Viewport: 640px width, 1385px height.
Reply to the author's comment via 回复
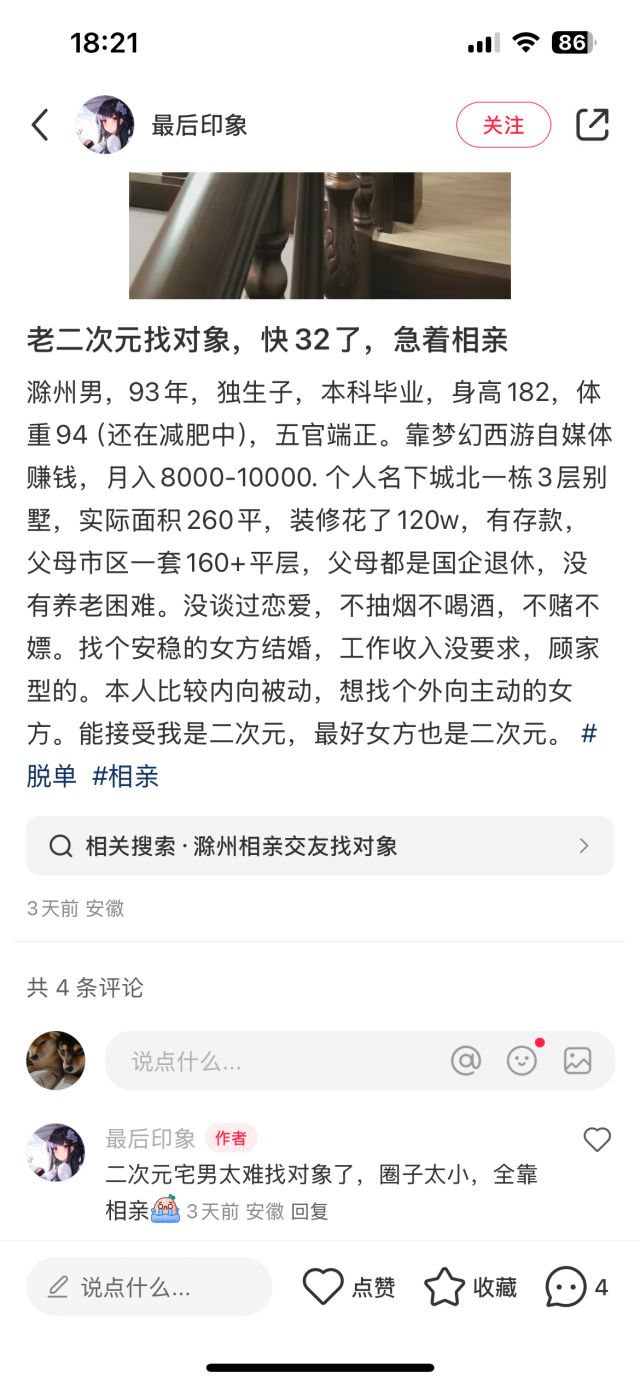309,1211
